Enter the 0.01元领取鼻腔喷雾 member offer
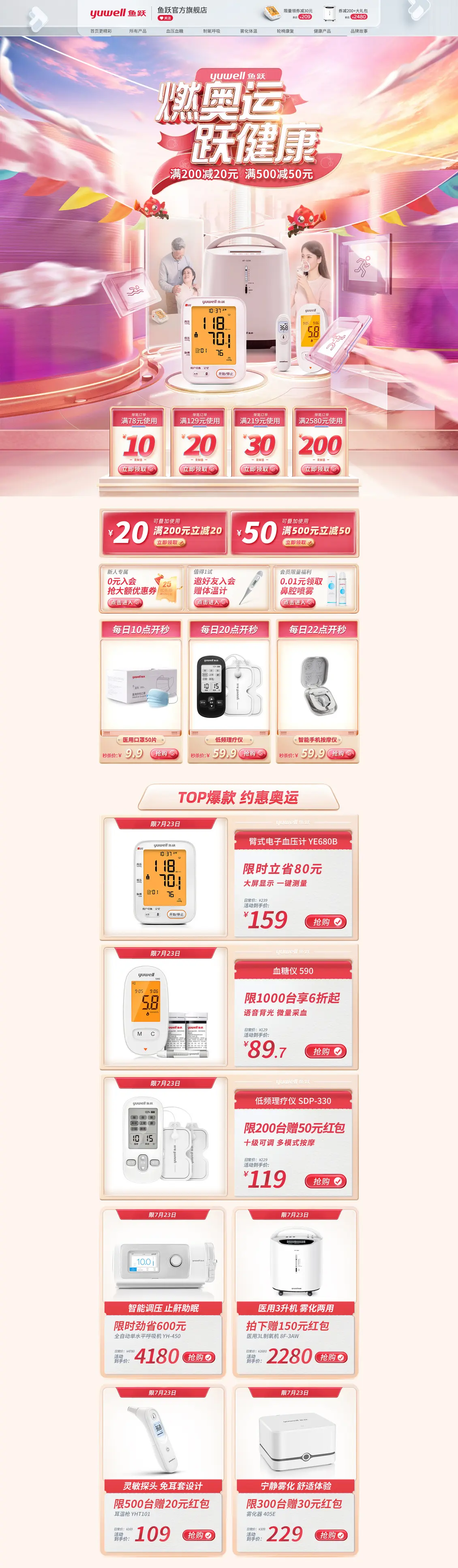 click(298, 602)
